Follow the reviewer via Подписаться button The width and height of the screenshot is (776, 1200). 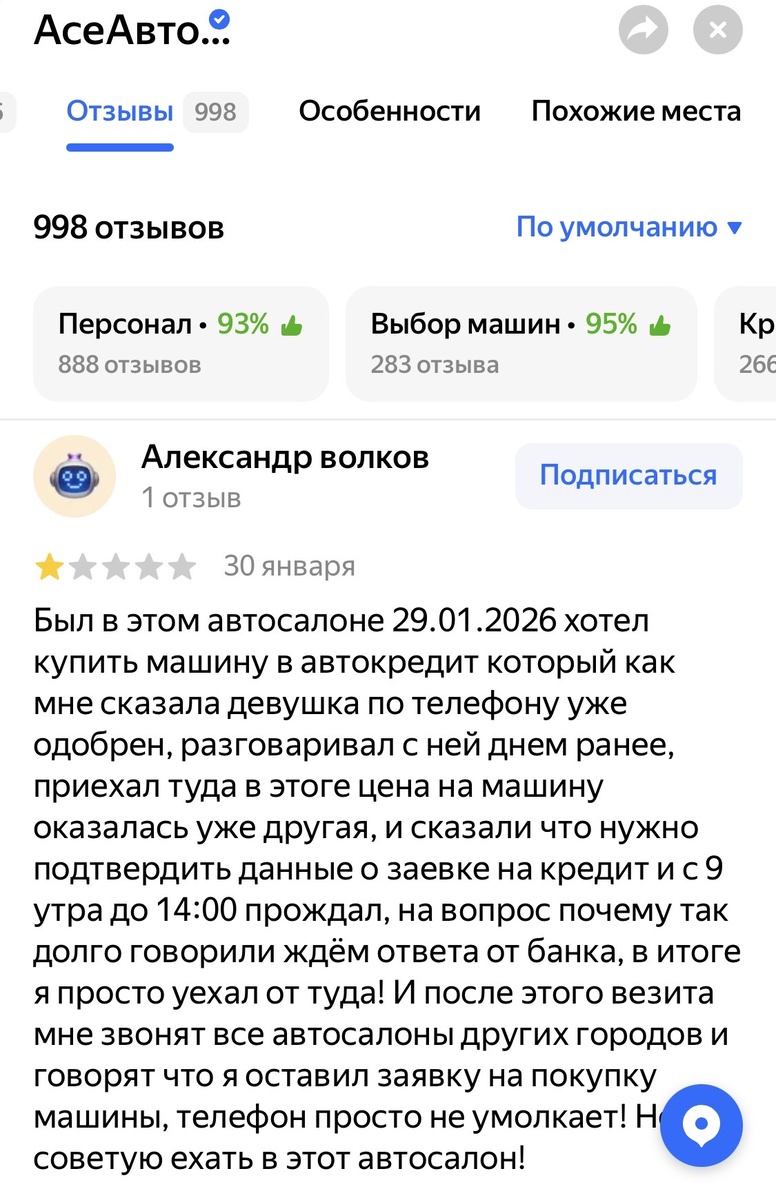click(x=628, y=475)
